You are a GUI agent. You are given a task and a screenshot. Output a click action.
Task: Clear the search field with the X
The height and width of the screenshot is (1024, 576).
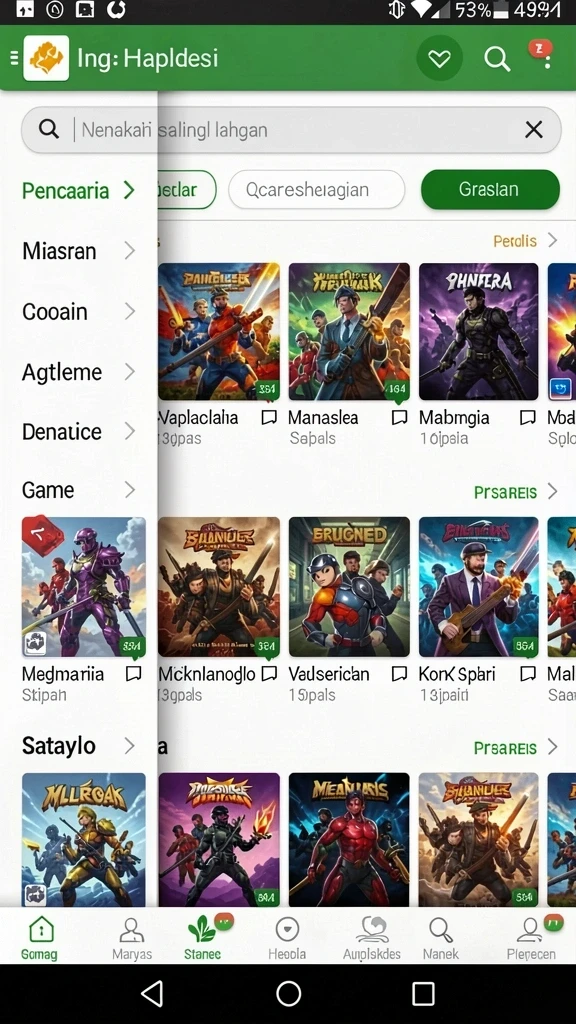[534, 129]
